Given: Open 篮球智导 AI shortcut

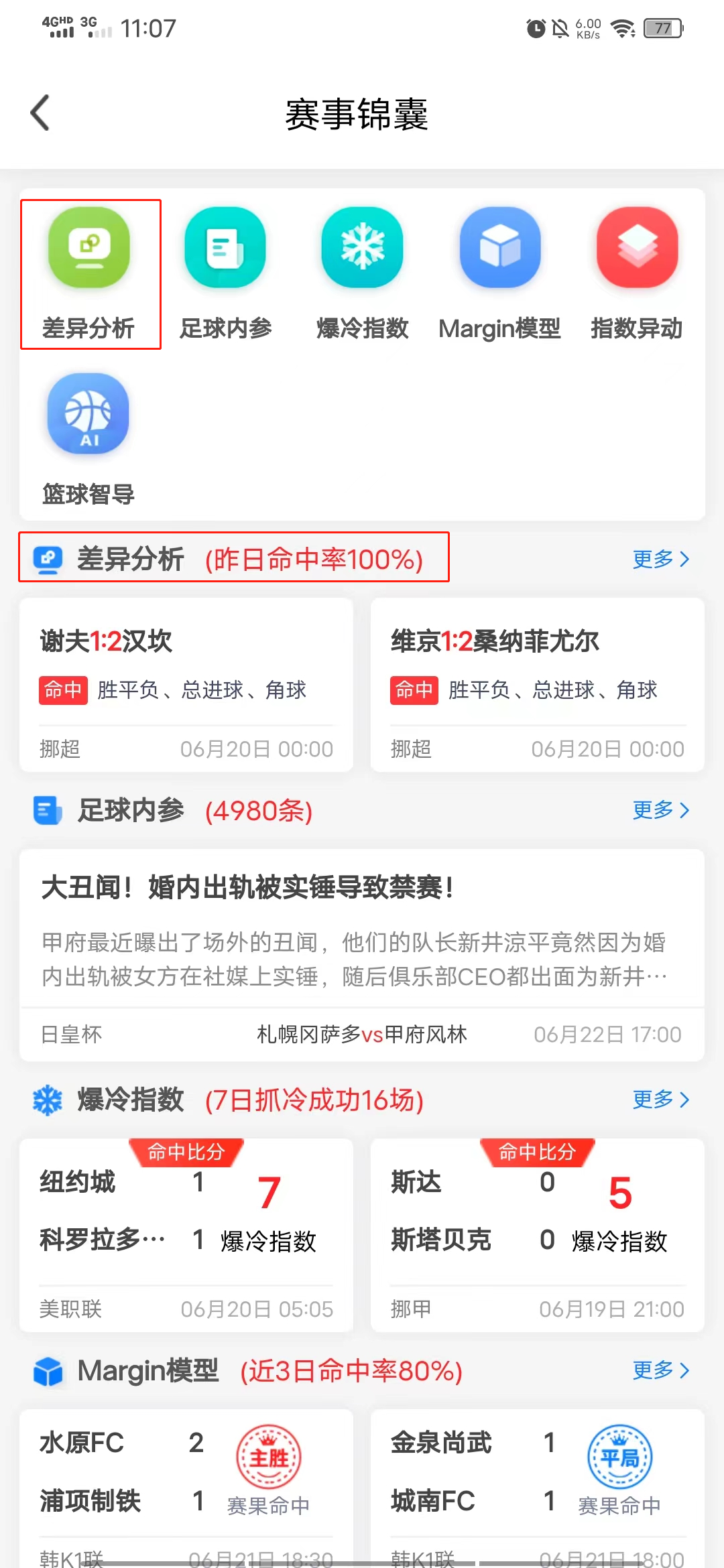Looking at the screenshot, I should point(88,414).
